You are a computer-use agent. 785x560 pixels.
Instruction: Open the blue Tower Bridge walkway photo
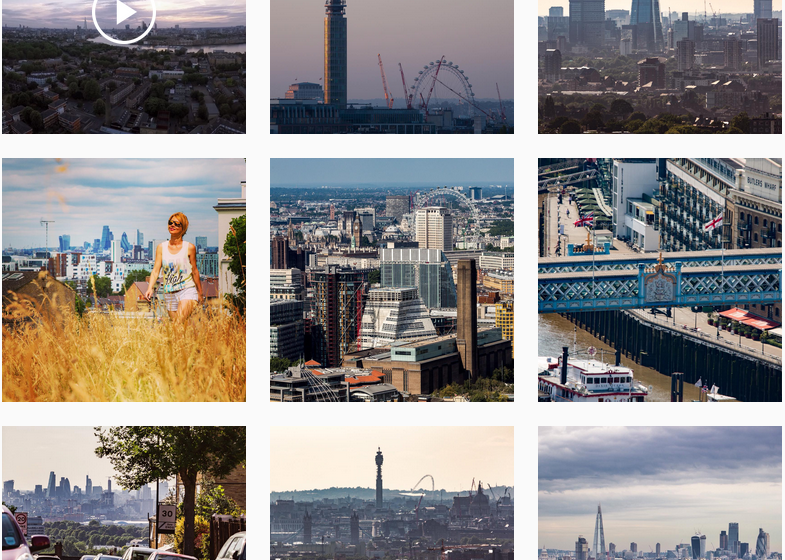(x=659, y=280)
